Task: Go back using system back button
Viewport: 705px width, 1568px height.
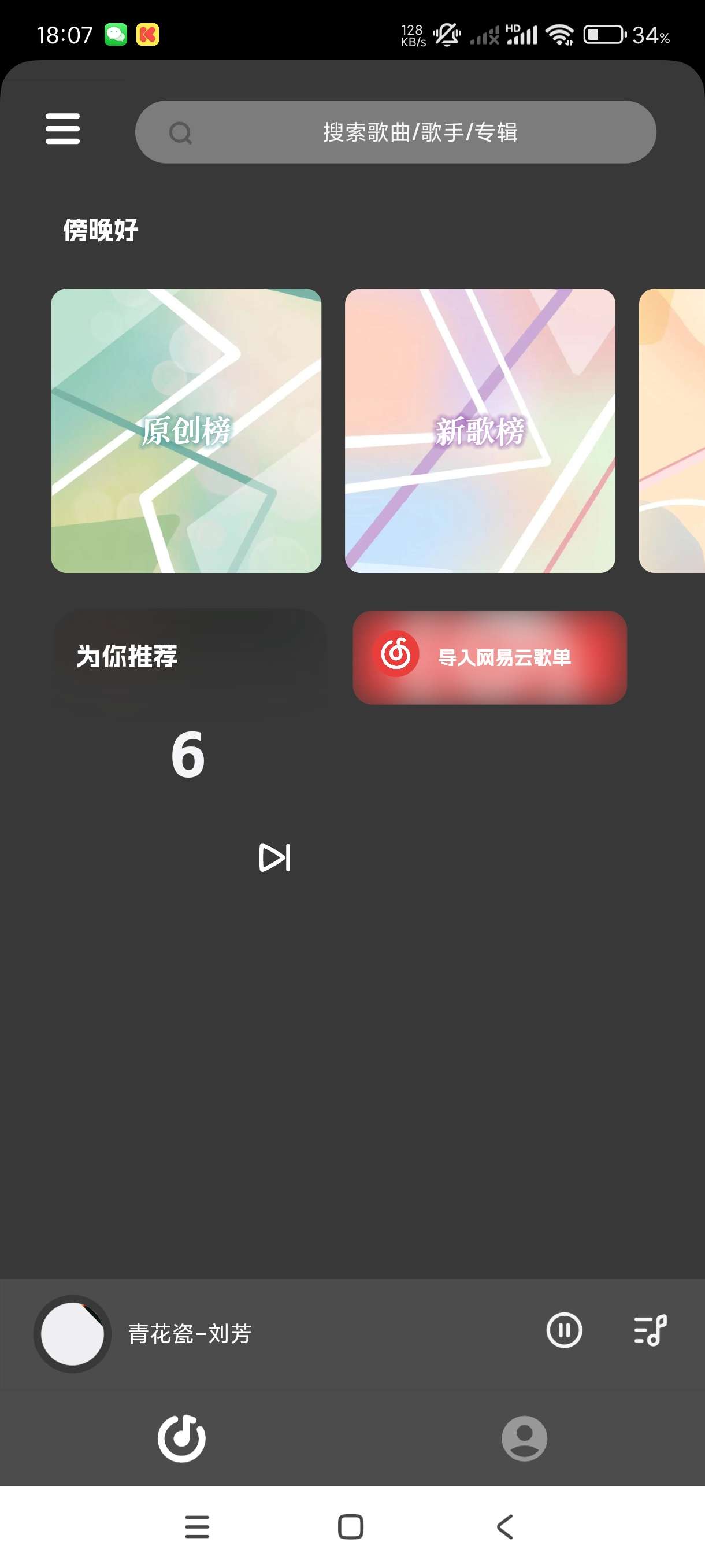Action: (x=505, y=1526)
